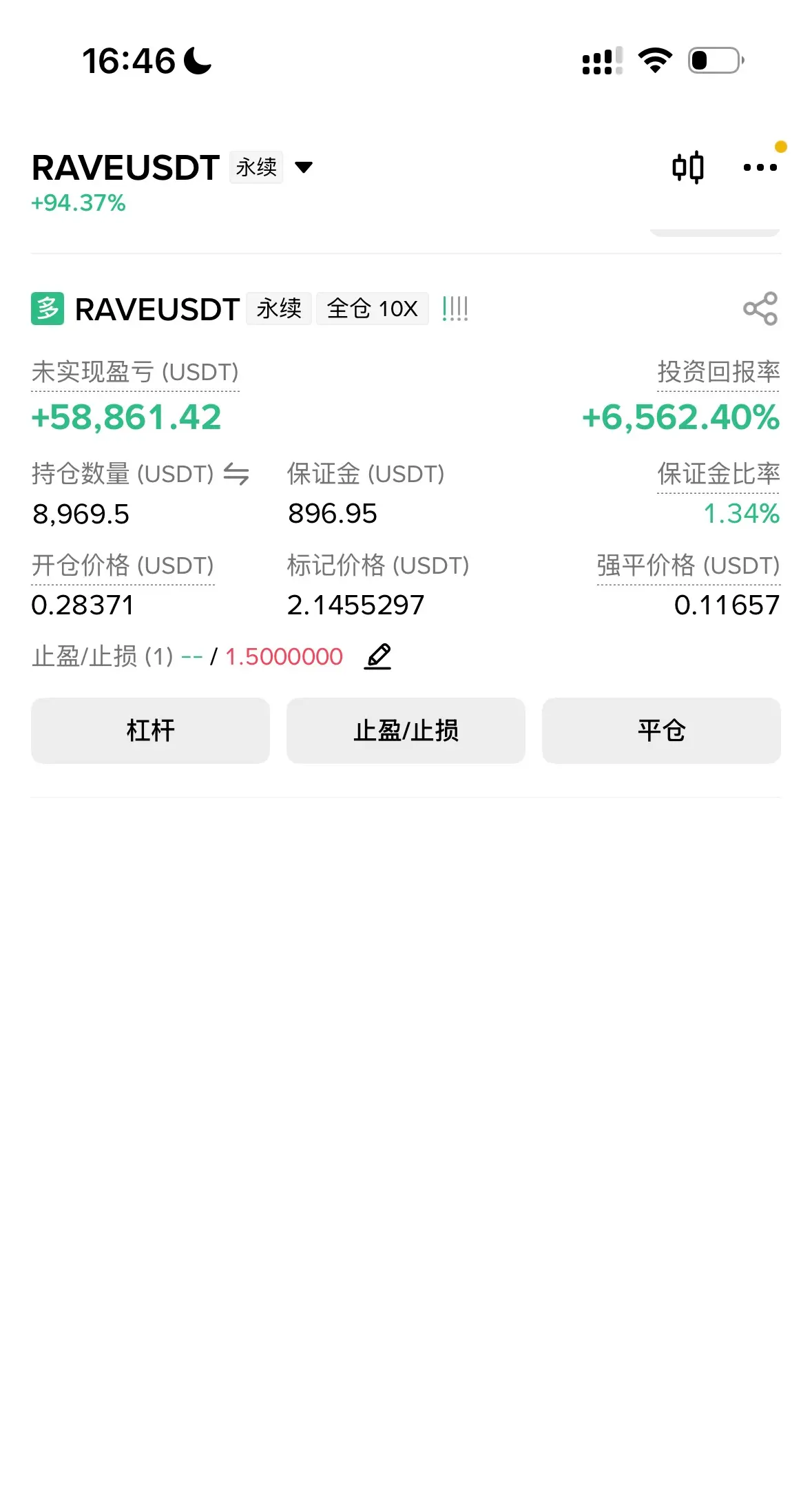Open the candlestick chart view
Screen dimensions: 812x1498
click(687, 167)
